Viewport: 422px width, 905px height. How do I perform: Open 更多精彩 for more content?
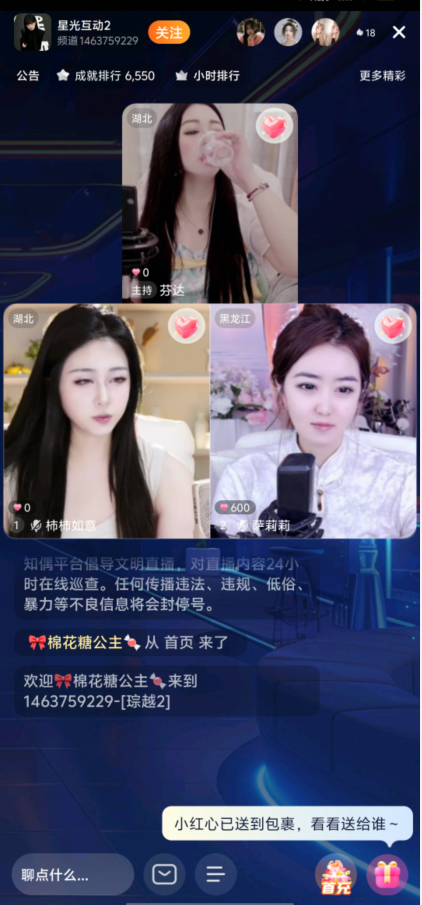382,76
